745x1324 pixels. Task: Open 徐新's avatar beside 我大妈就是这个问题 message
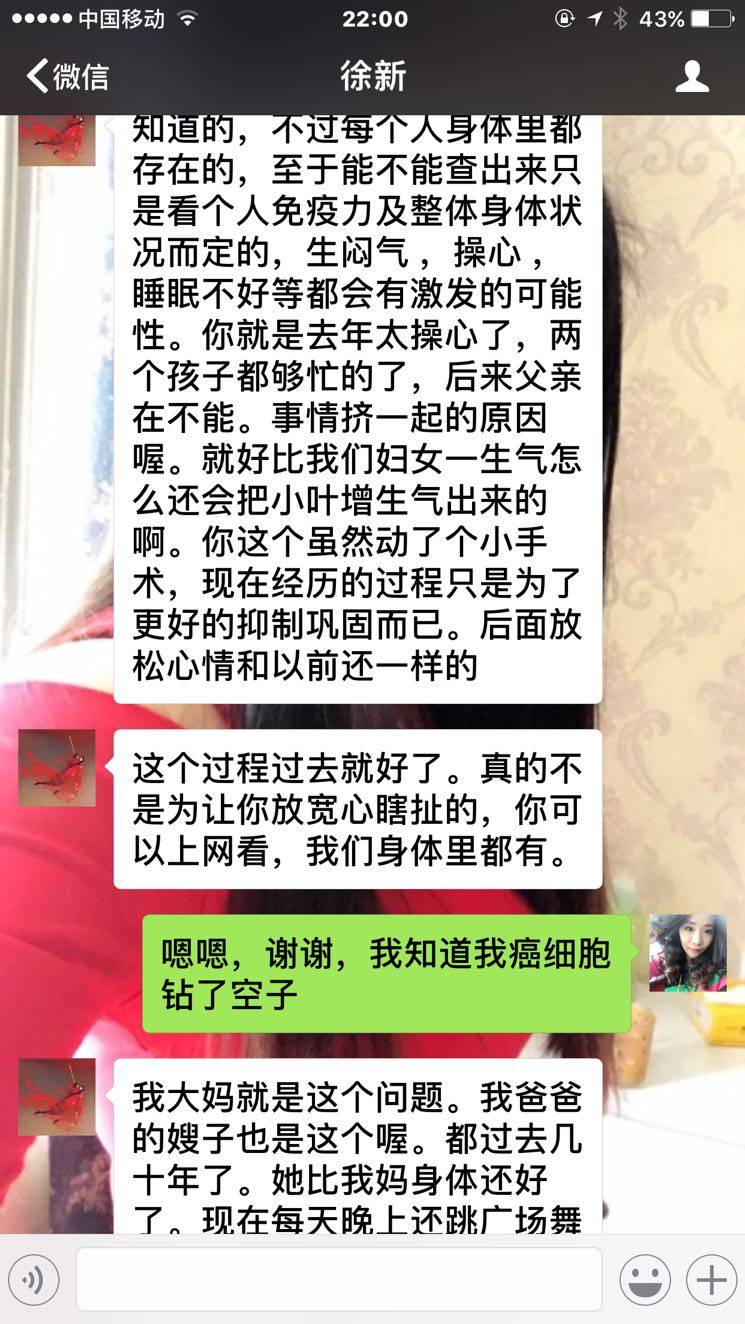click(x=57, y=1097)
